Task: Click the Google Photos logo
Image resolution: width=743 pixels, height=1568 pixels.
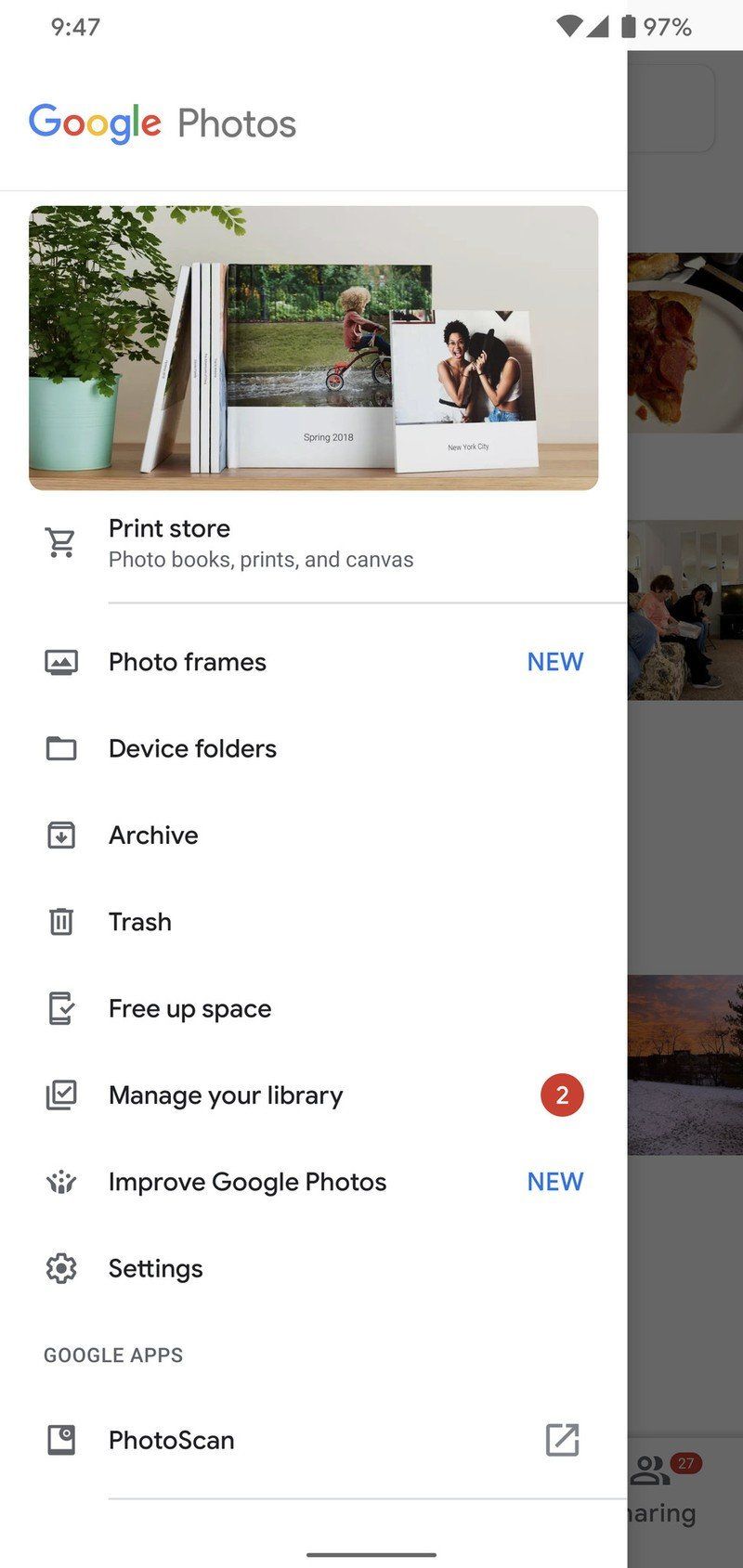Action: (x=163, y=122)
